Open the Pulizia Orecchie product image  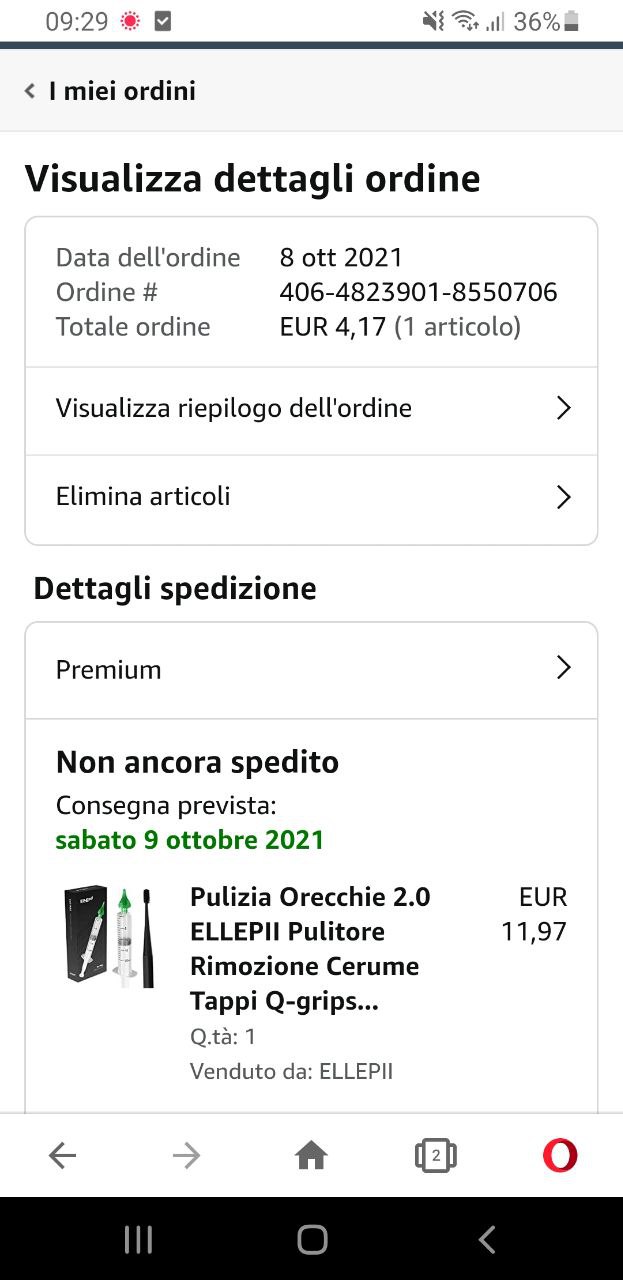[109, 937]
